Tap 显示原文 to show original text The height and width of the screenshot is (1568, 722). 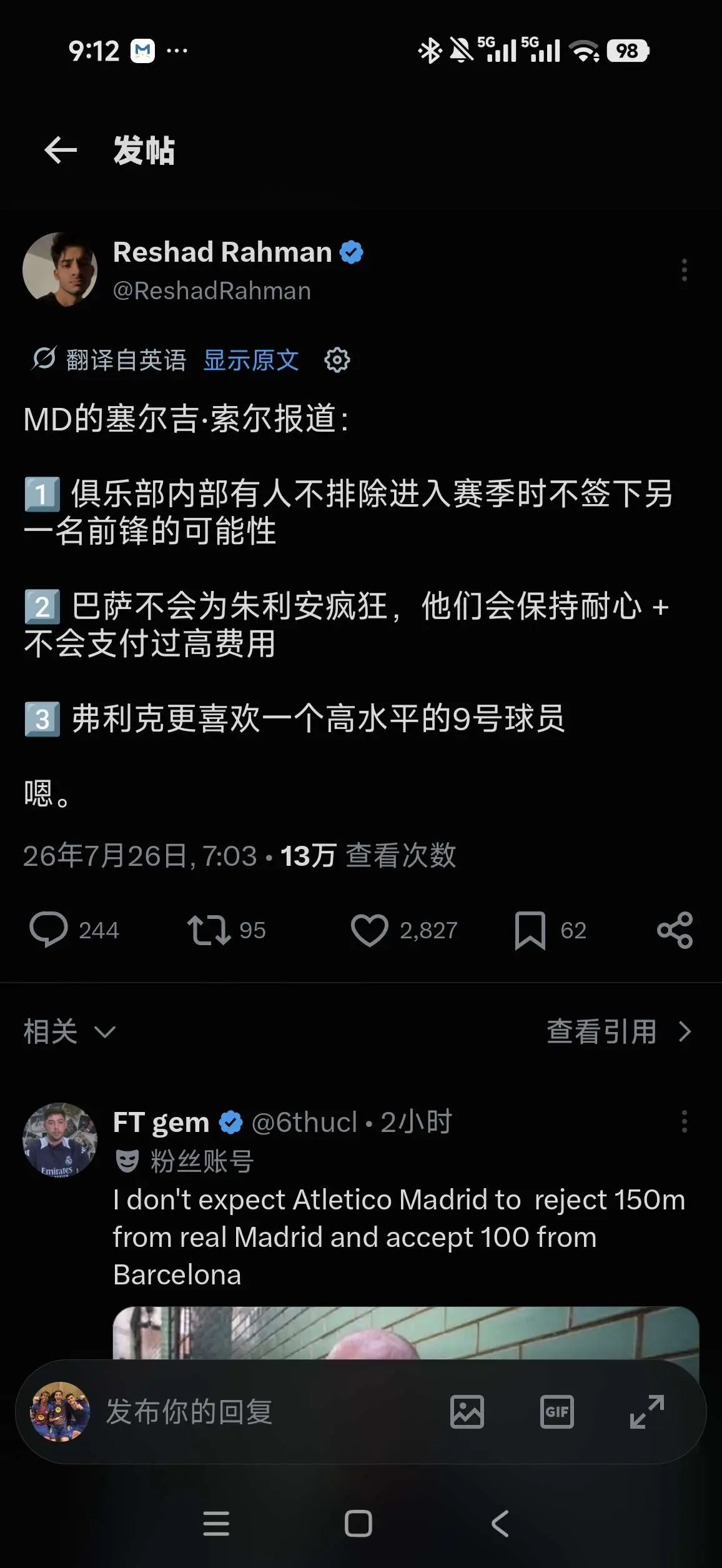click(x=251, y=360)
